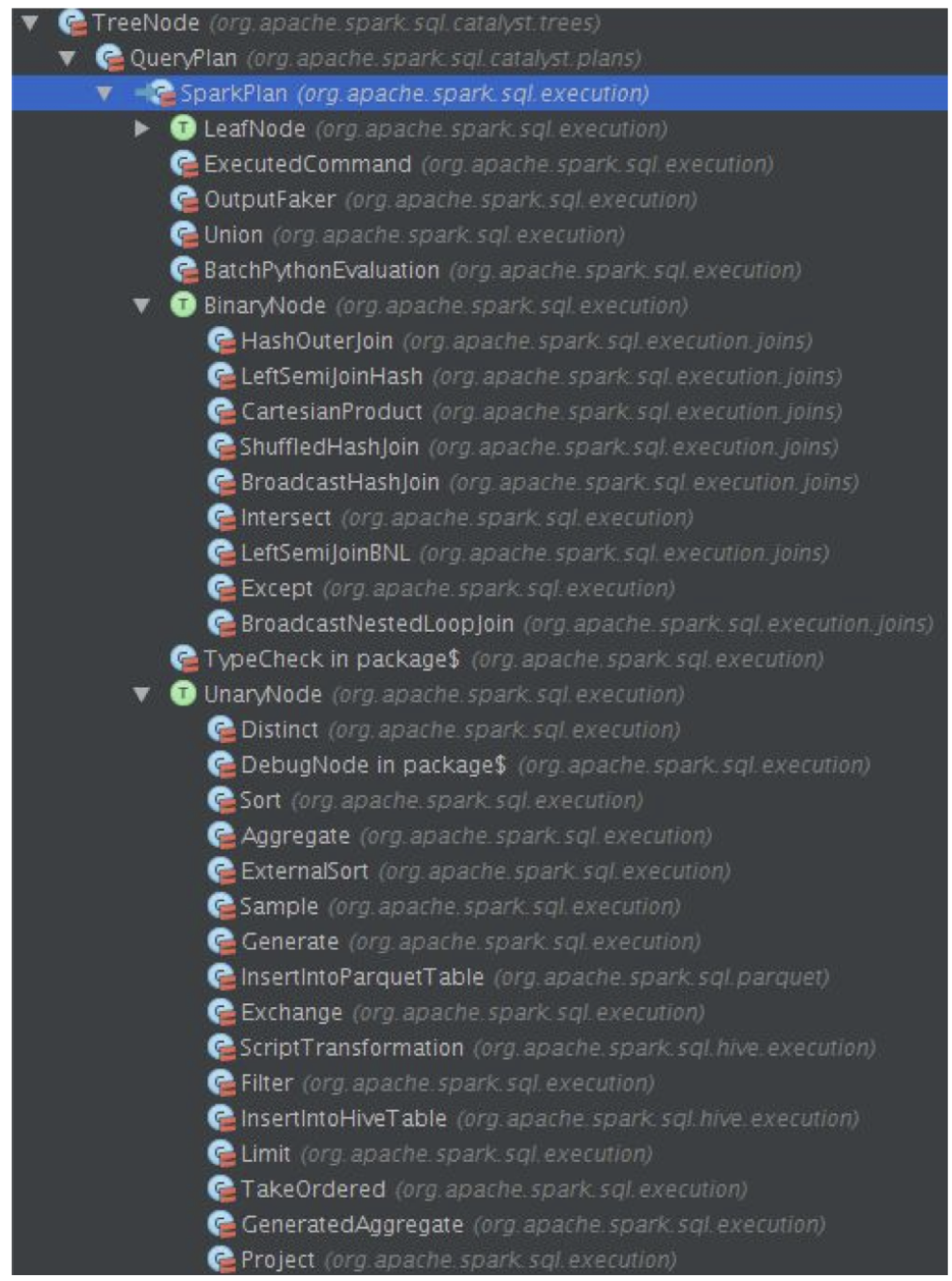The width and height of the screenshot is (952, 1281).
Task: Select the ExecutedCommand class
Action: [307, 164]
